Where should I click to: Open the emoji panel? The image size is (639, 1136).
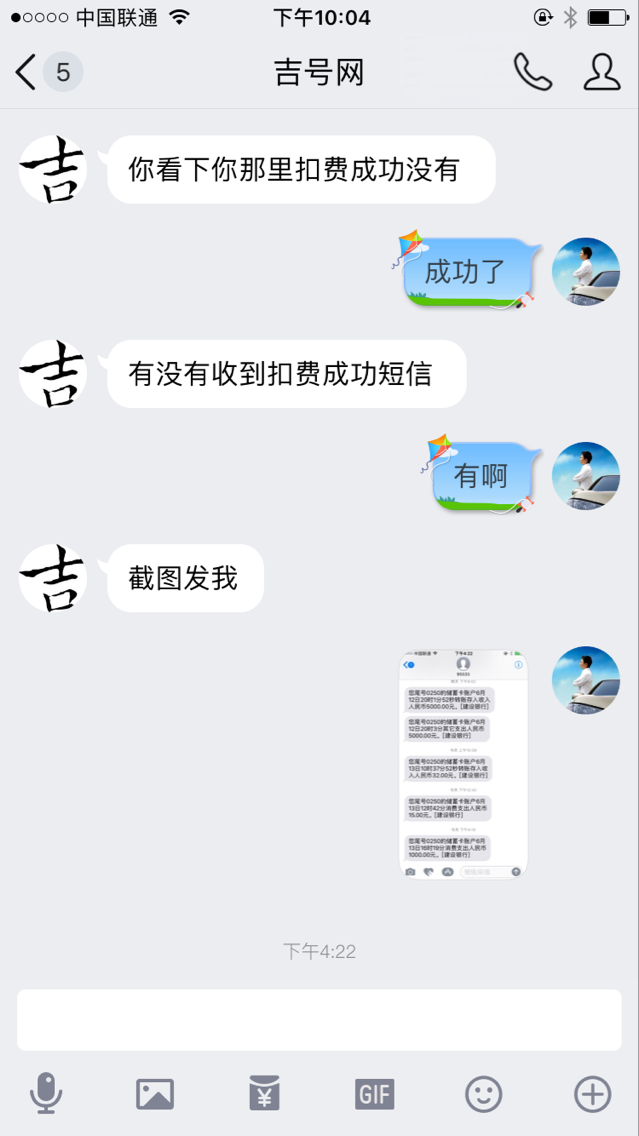[x=483, y=1094]
